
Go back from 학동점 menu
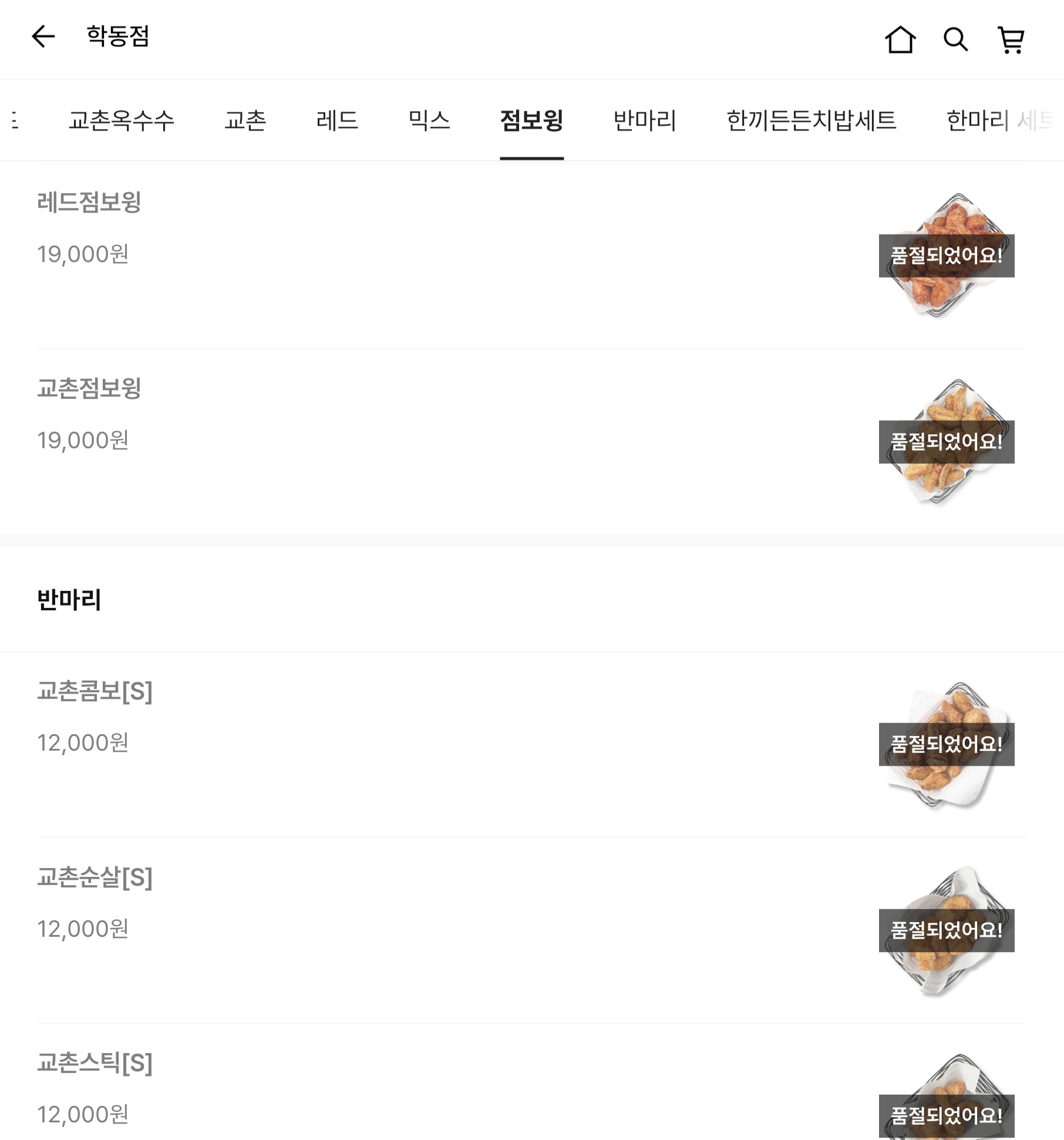click(43, 36)
